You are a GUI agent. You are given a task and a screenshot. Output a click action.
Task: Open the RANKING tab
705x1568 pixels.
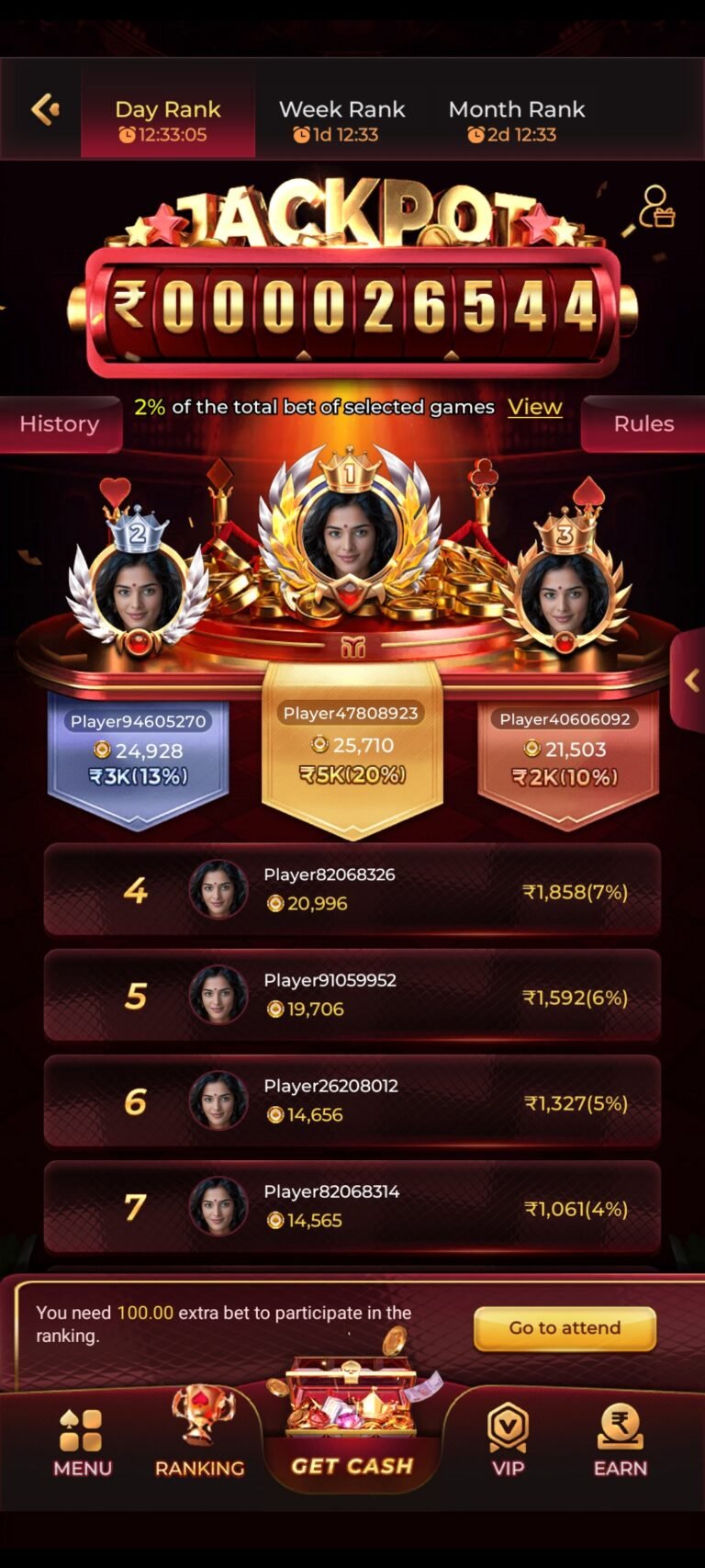click(x=199, y=1435)
